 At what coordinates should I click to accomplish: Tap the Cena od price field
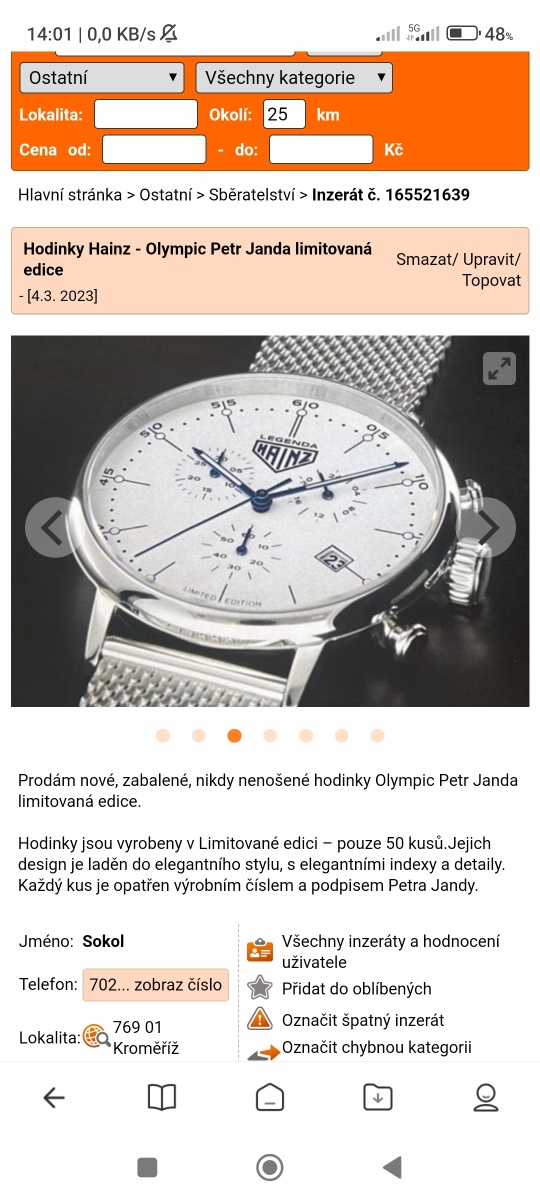click(x=154, y=149)
